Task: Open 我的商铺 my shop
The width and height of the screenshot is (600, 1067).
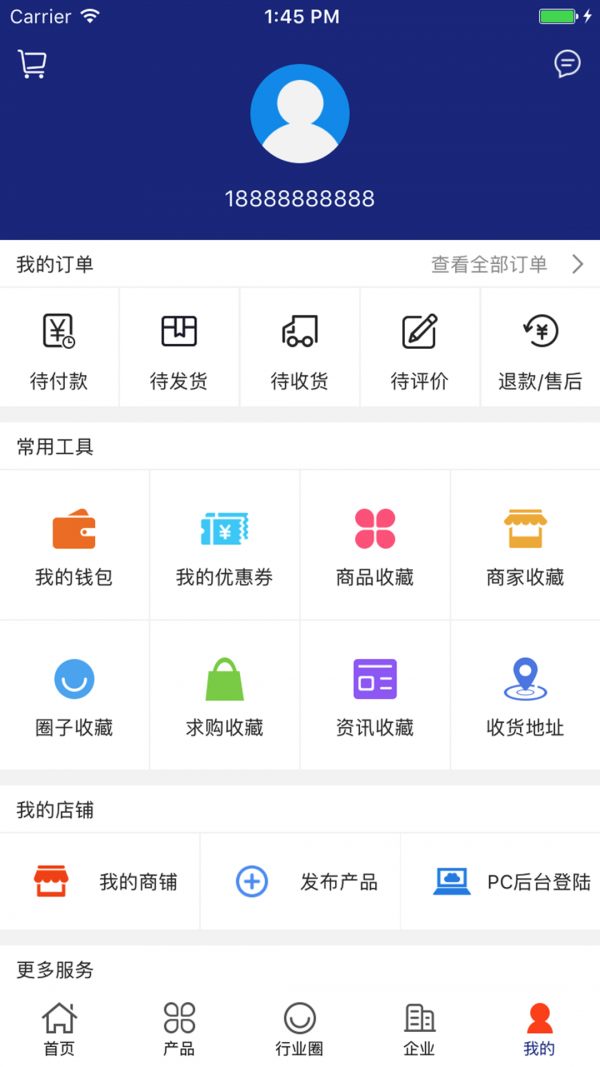Action: point(100,882)
